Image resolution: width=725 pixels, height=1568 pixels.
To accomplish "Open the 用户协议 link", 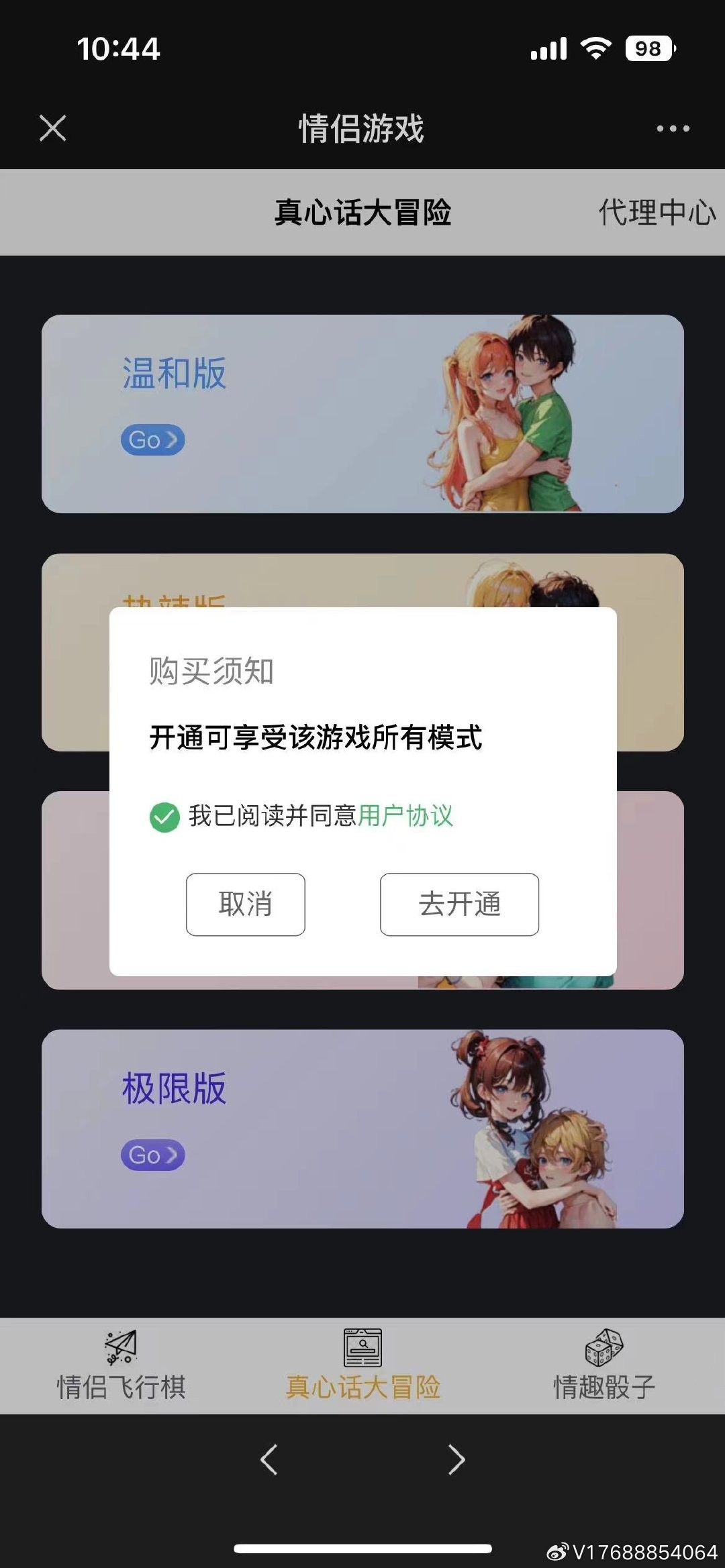I will tap(405, 816).
